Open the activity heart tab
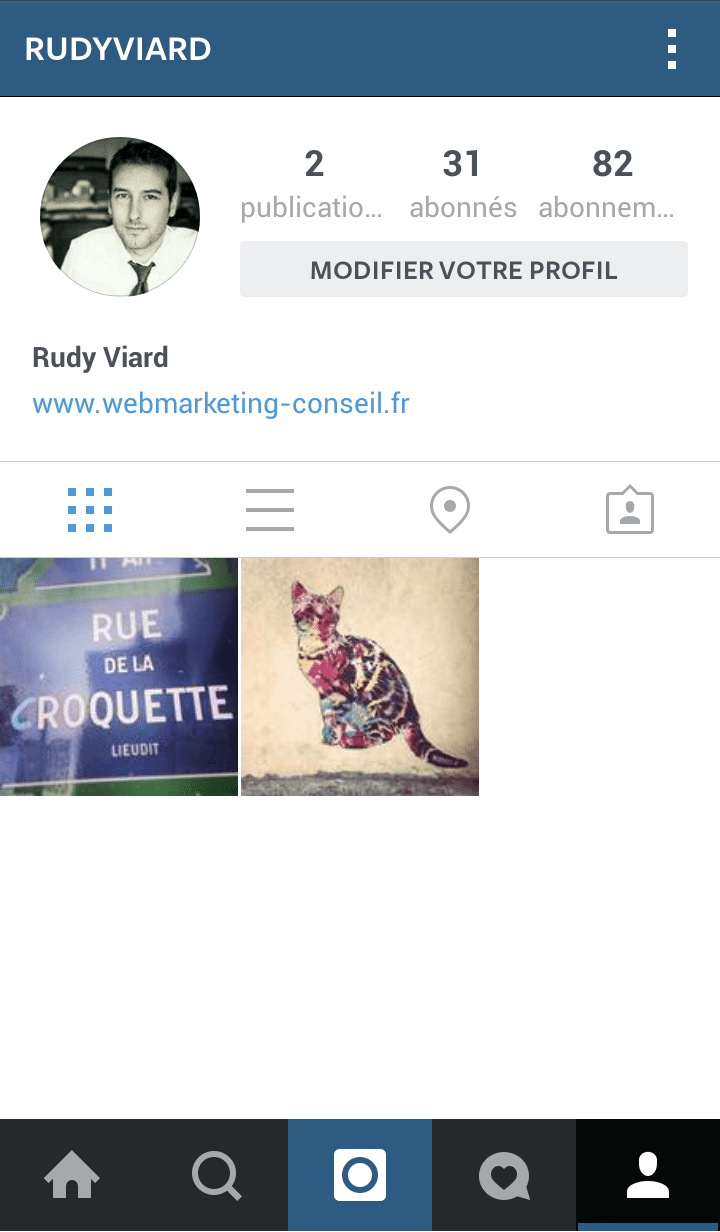The width and height of the screenshot is (720, 1232). 504,1175
